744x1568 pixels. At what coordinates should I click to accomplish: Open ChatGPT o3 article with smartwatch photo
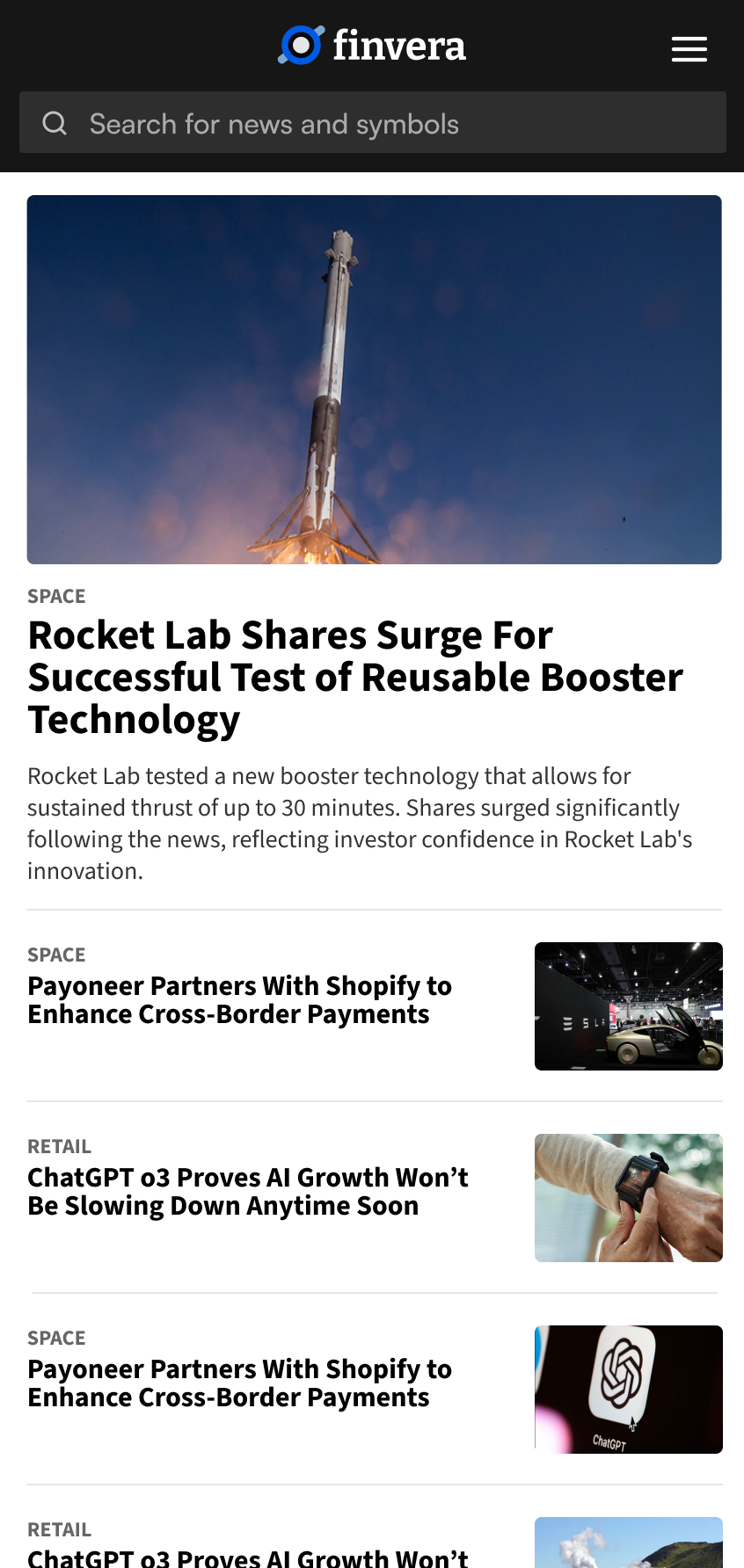(247, 1192)
